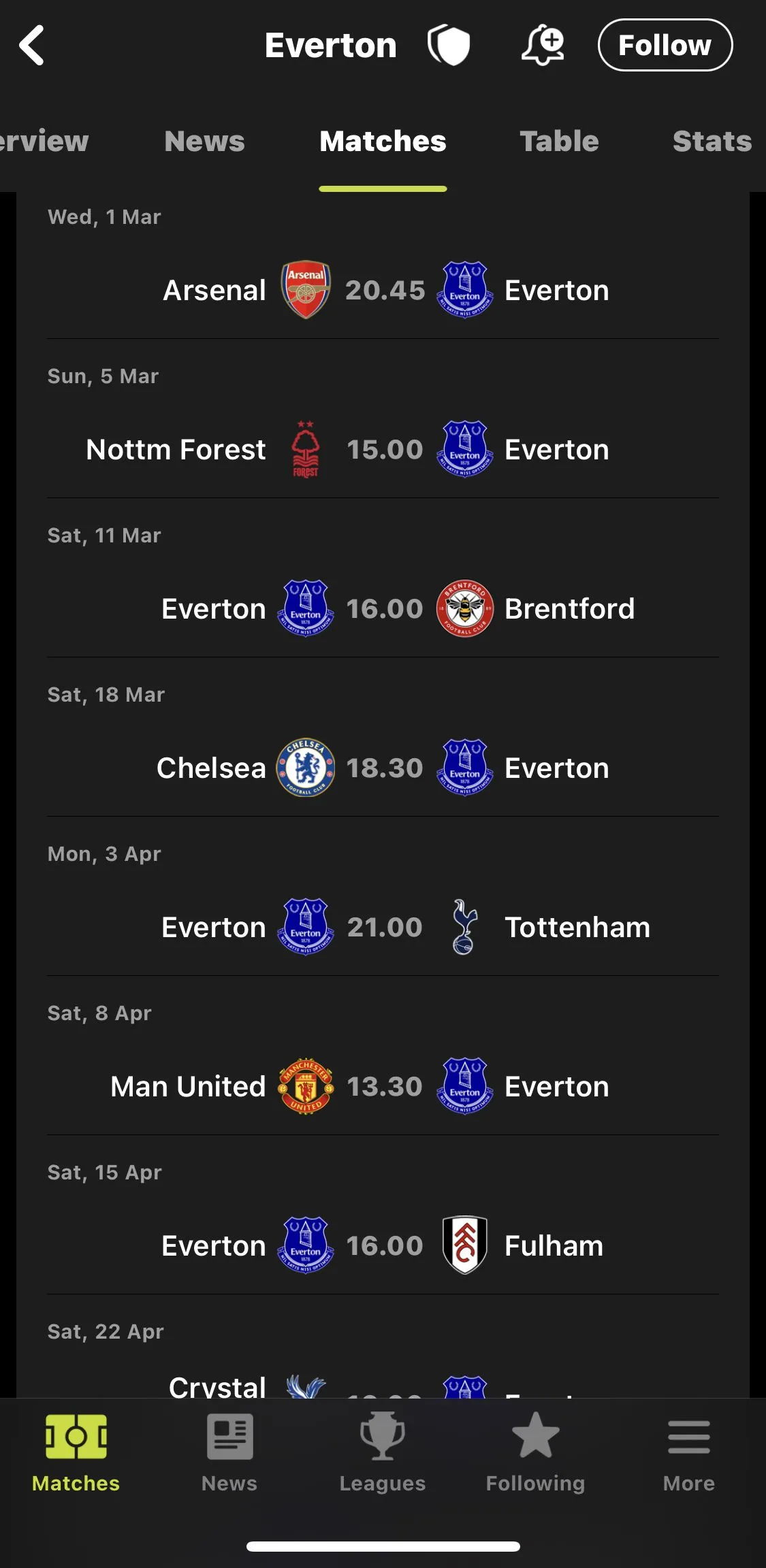766x1568 pixels.
Task: Open the Man United vs Everton match
Action: click(x=384, y=1087)
